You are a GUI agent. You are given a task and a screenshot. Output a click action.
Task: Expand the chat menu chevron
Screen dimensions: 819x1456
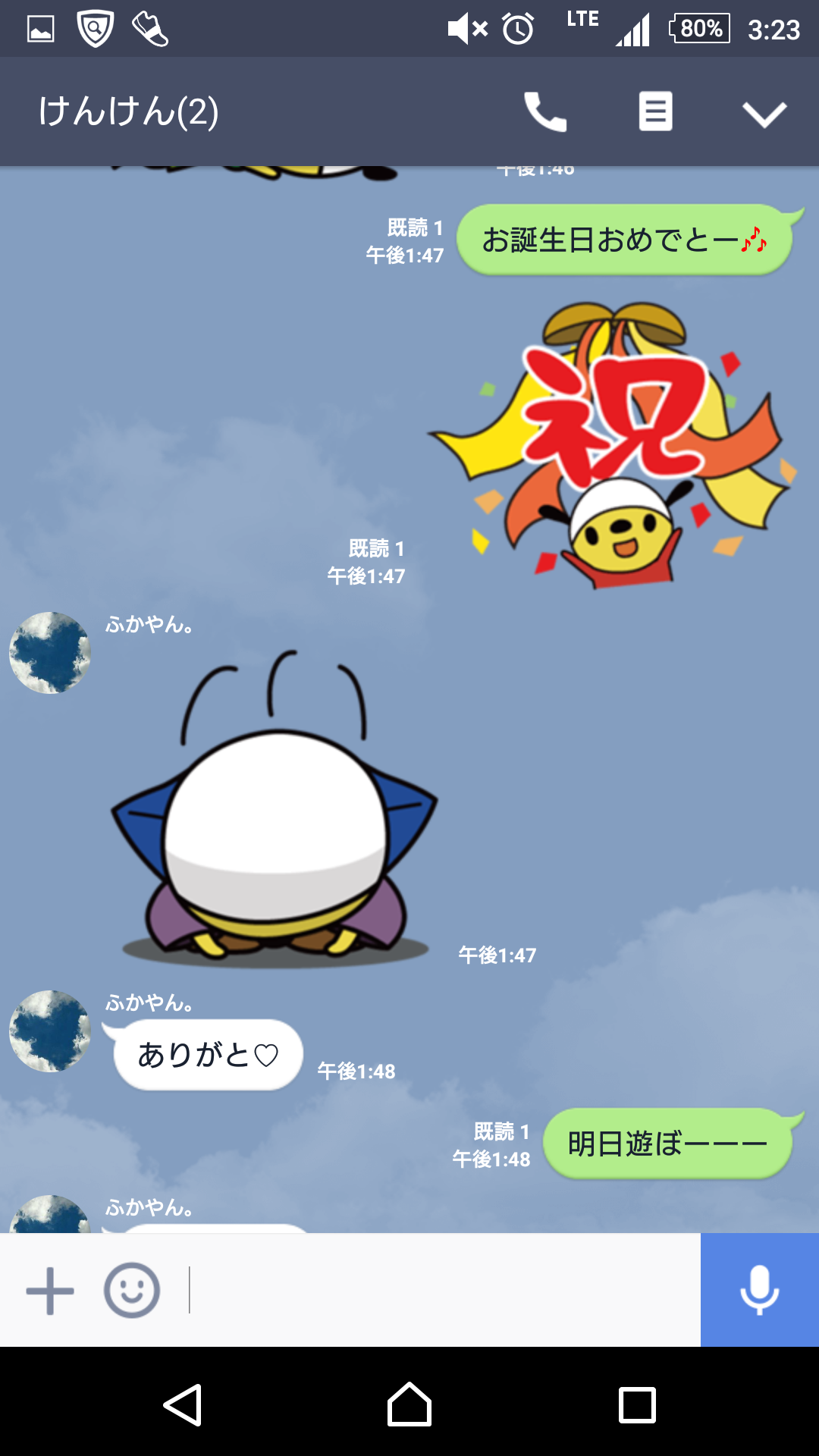pos(764,114)
